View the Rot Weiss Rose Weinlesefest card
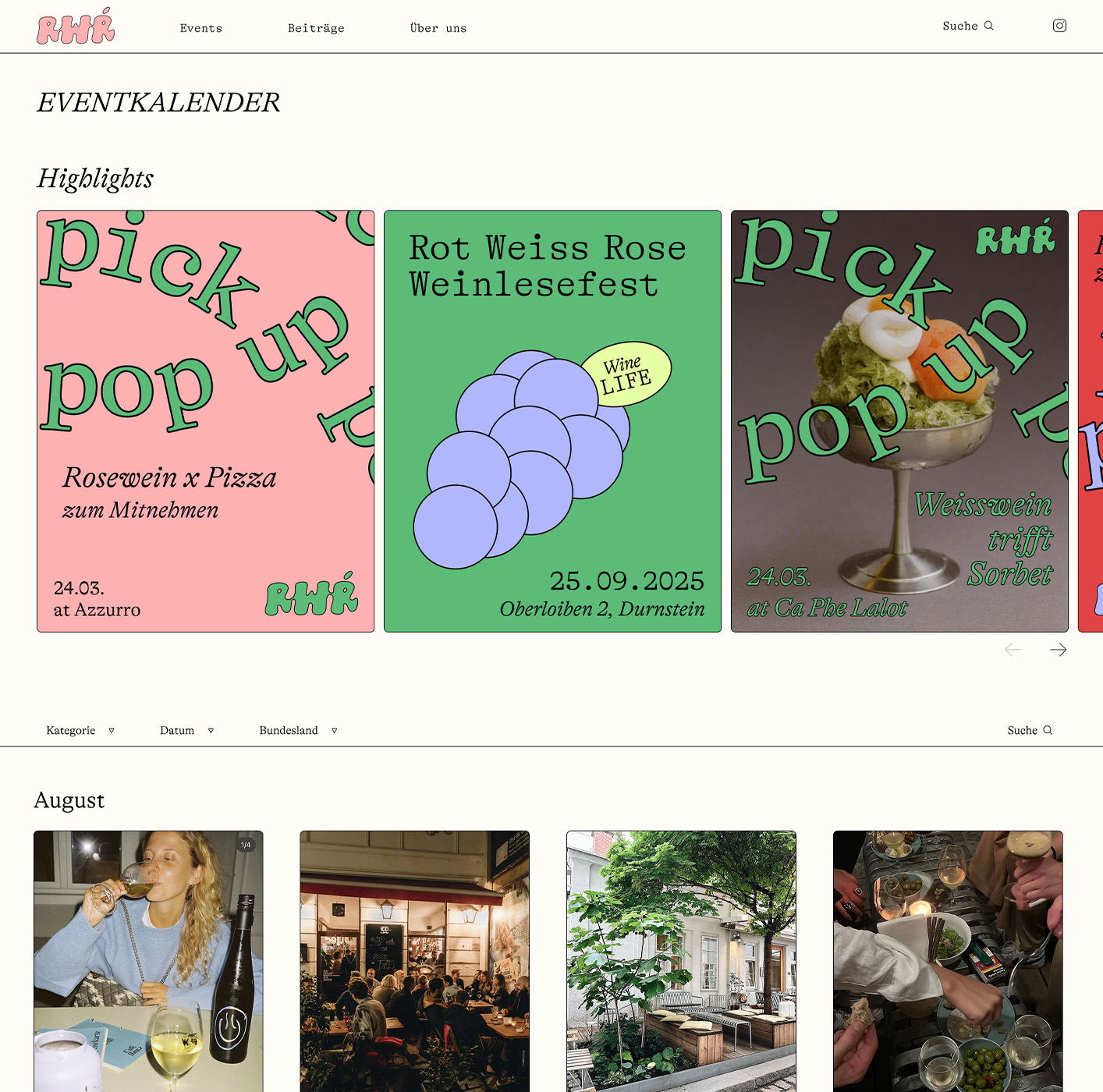The height and width of the screenshot is (1092, 1103). 552,421
